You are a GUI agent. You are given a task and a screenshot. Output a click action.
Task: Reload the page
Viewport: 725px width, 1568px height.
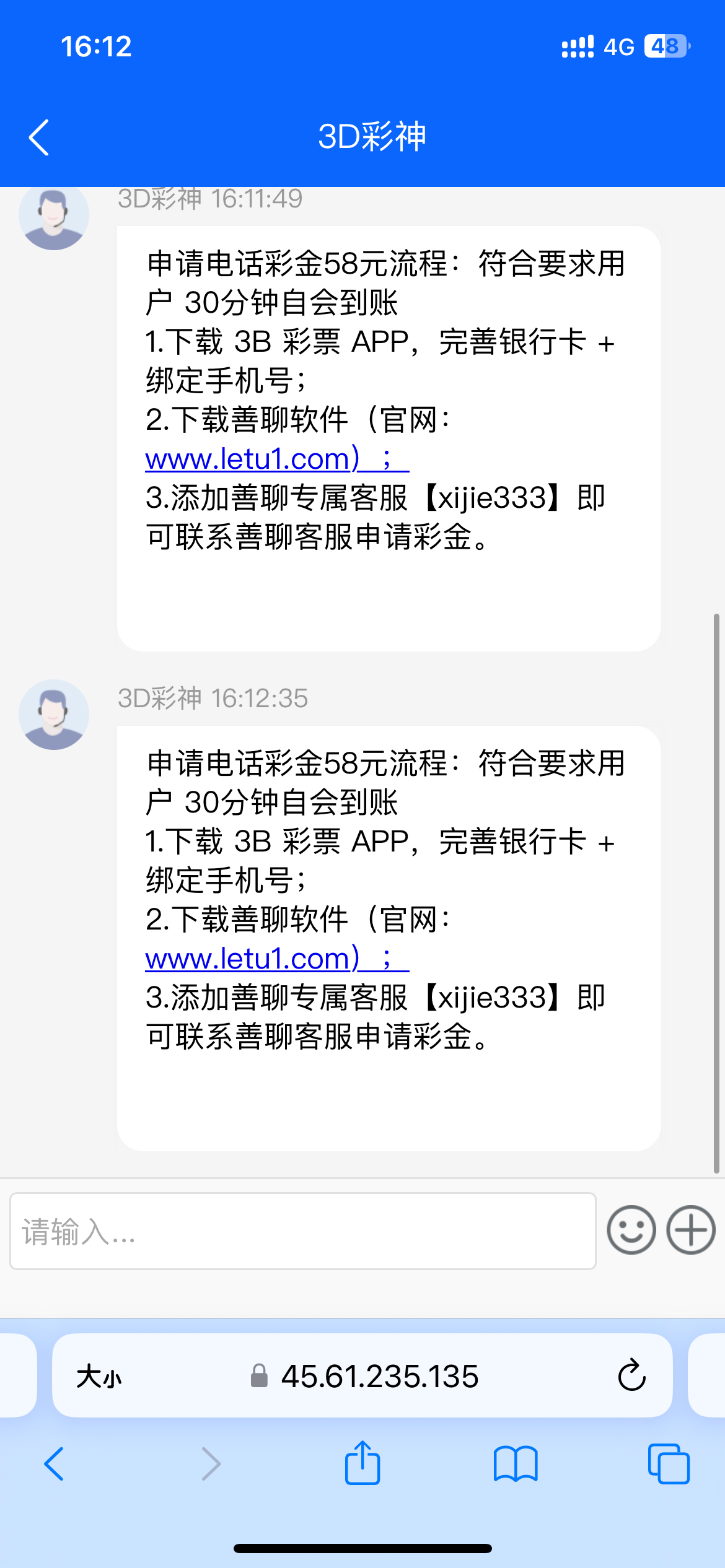[631, 1376]
